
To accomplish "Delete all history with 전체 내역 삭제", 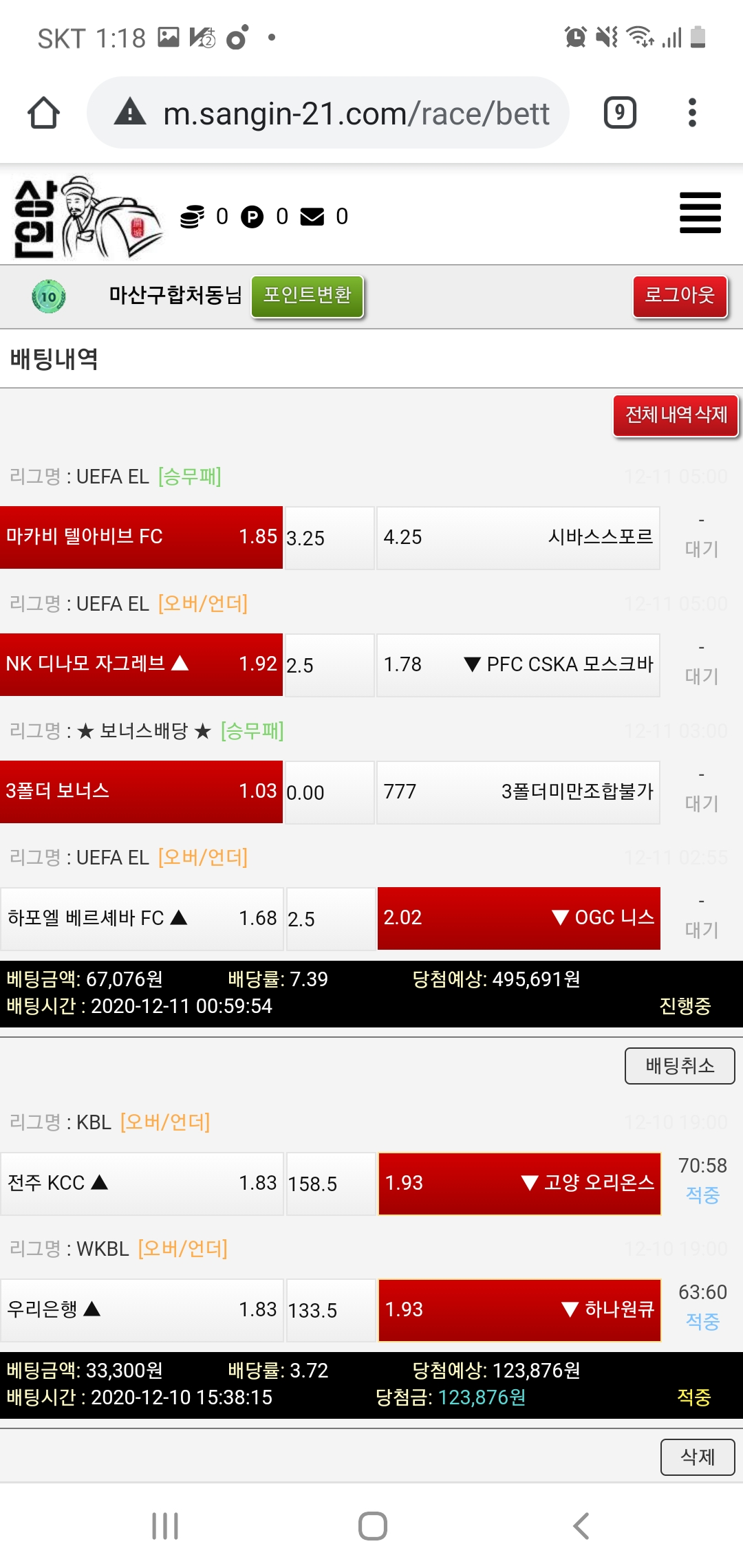I will (x=676, y=415).
